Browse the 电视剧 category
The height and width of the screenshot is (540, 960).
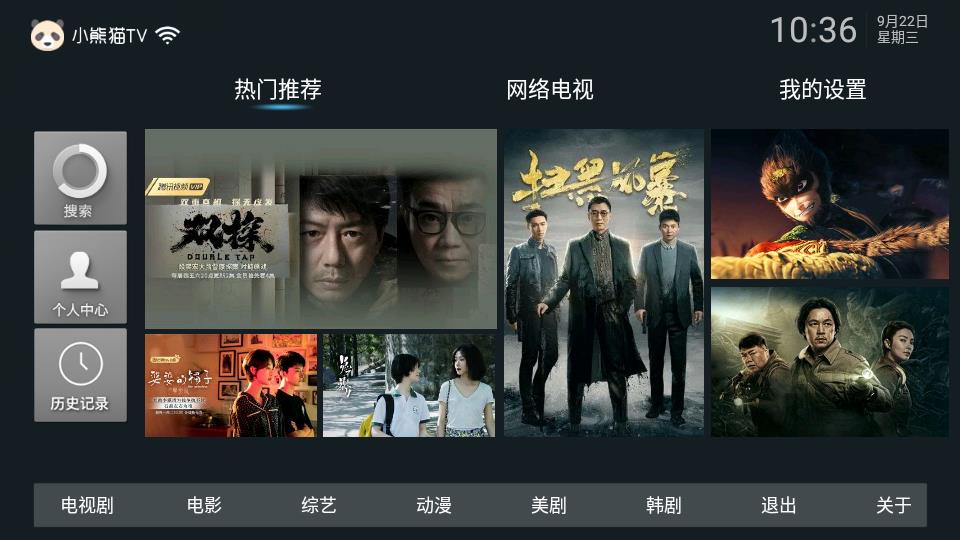pyautogui.click(x=87, y=505)
